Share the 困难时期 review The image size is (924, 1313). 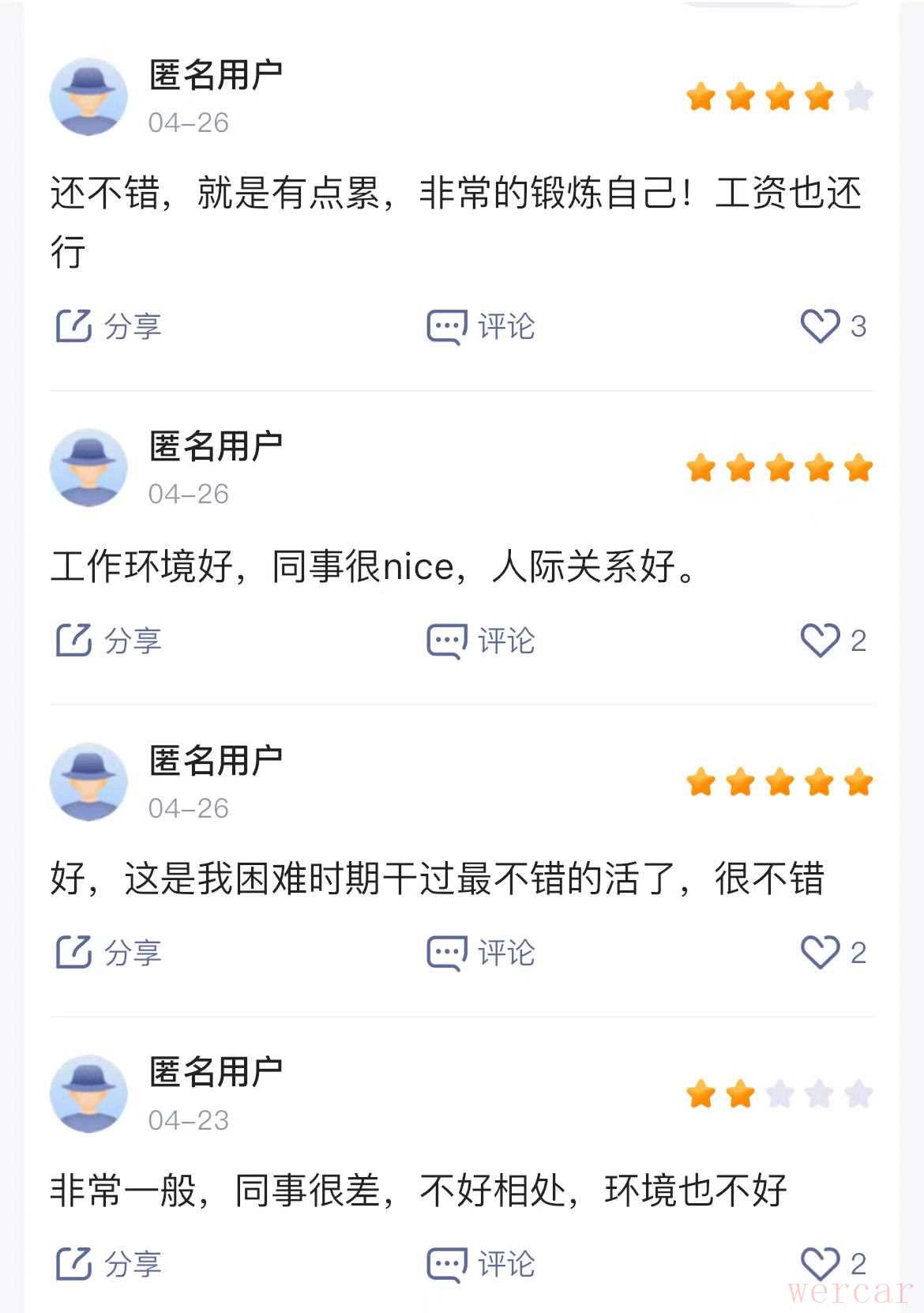(108, 953)
